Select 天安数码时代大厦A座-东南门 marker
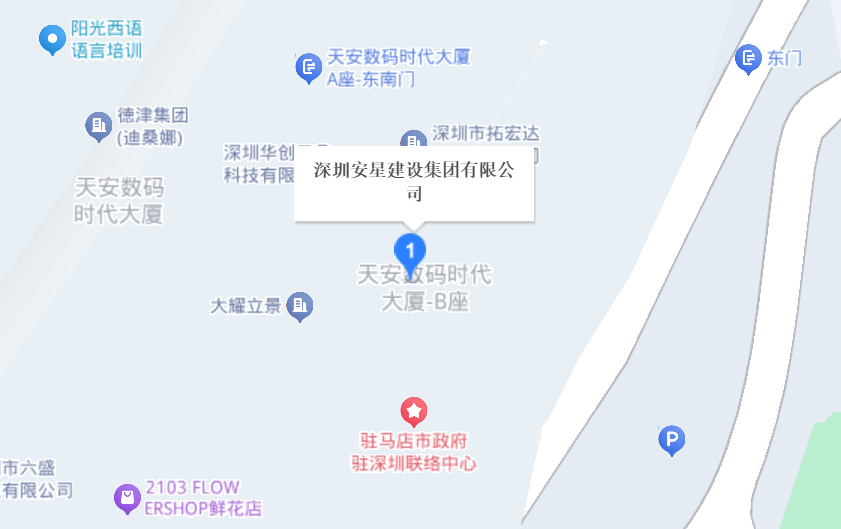This screenshot has width=841, height=529. coord(308,68)
